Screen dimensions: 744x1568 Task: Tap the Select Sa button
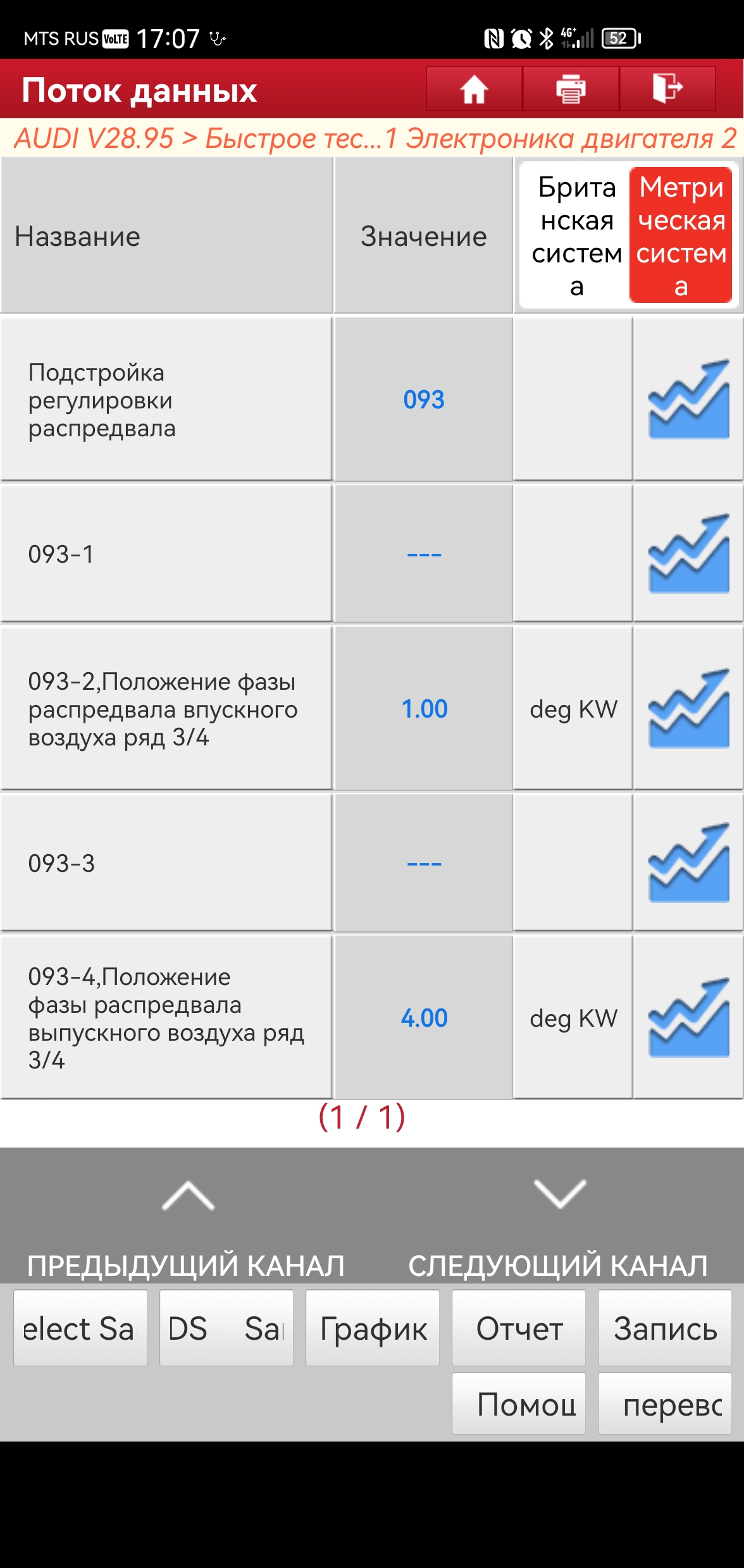pos(80,1328)
